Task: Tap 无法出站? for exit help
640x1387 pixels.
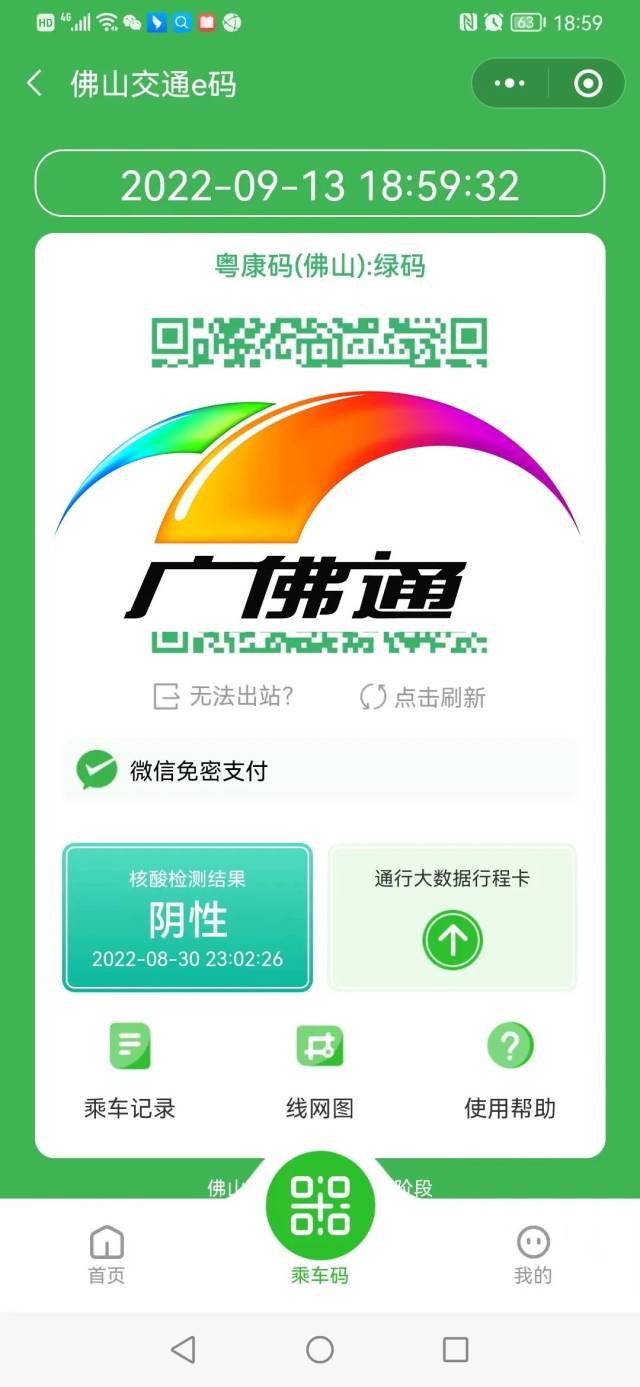Action: (223, 697)
